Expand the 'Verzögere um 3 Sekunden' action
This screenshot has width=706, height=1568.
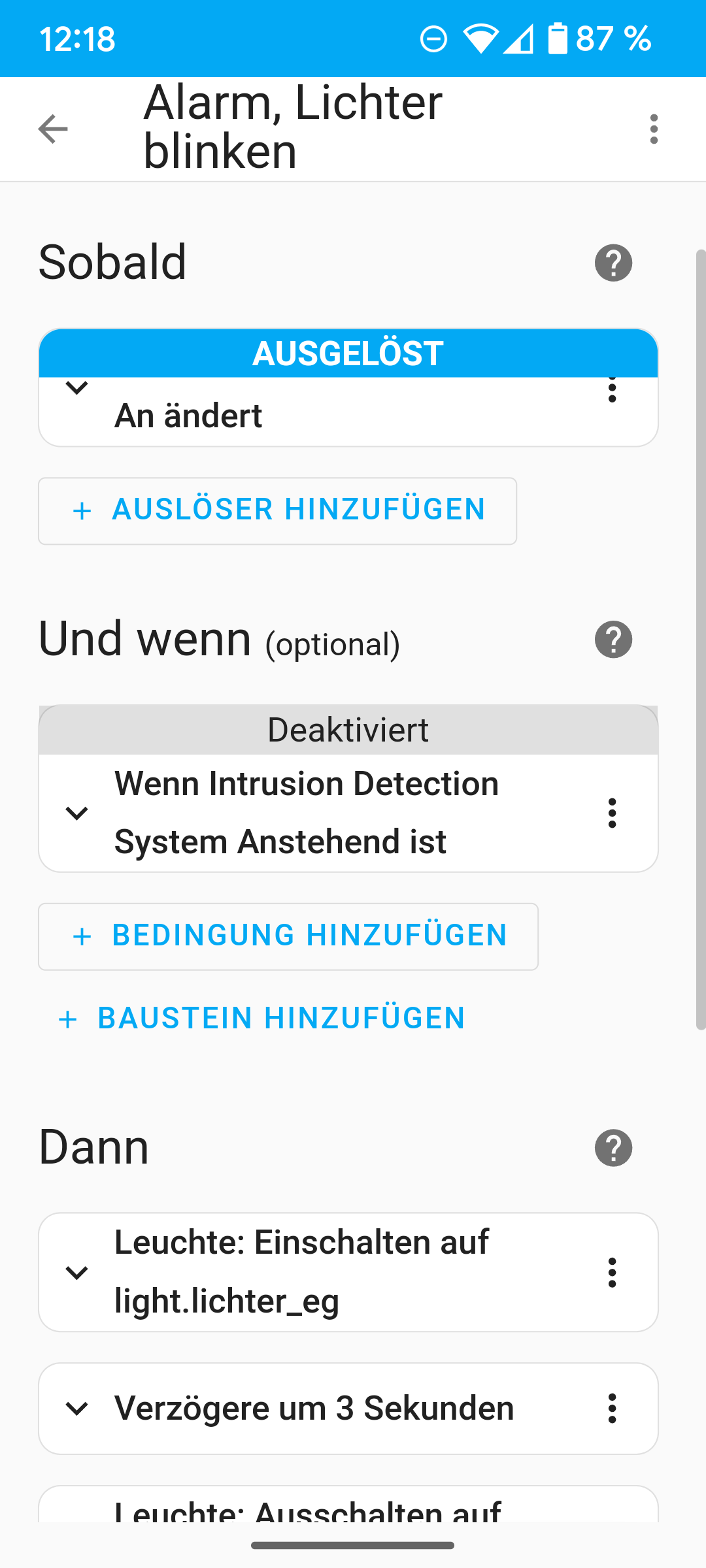(77, 1409)
